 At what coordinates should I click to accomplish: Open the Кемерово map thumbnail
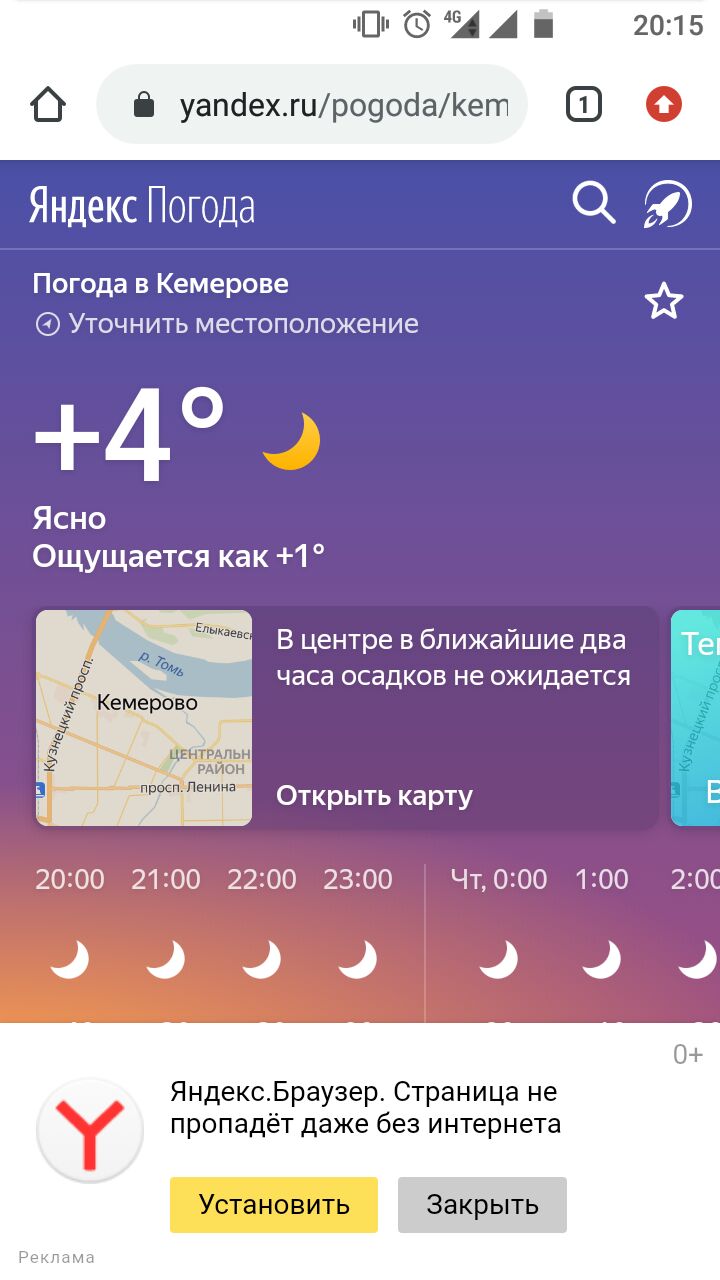(x=144, y=717)
